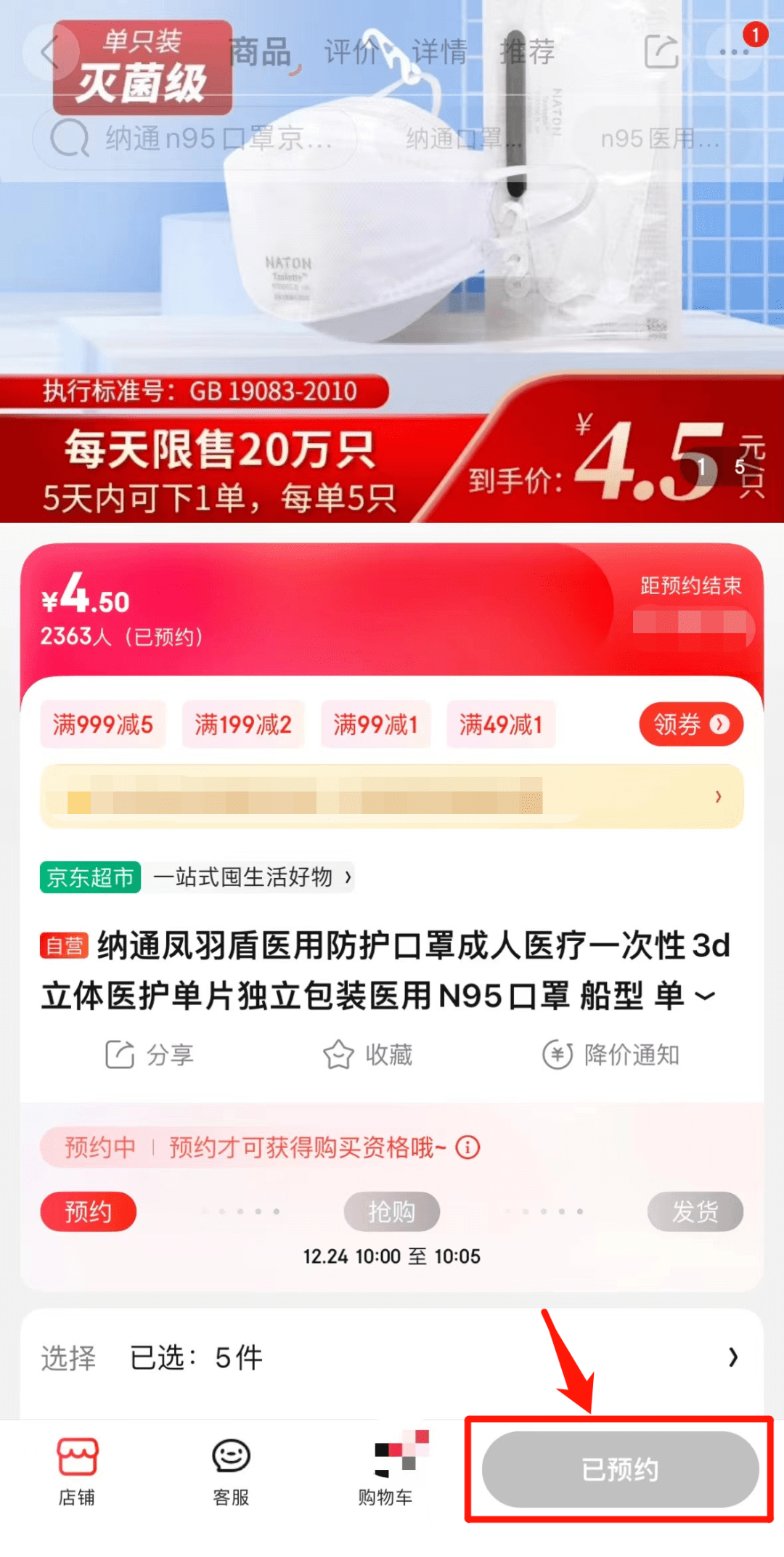Open the share icon at the top right
This screenshot has width=784, height=1557.
[661, 51]
